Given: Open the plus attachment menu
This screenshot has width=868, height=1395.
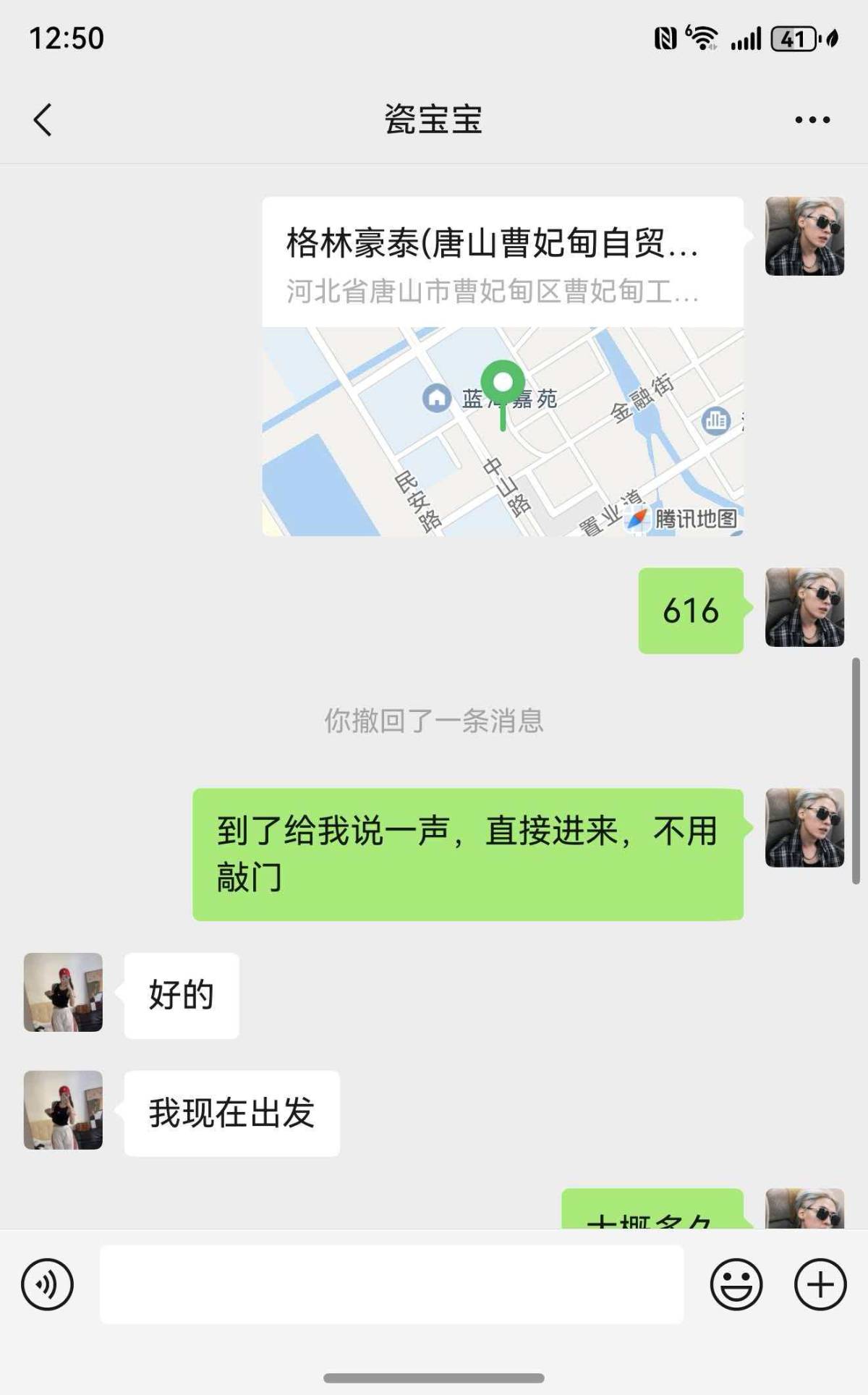Looking at the screenshot, I should [x=818, y=1284].
